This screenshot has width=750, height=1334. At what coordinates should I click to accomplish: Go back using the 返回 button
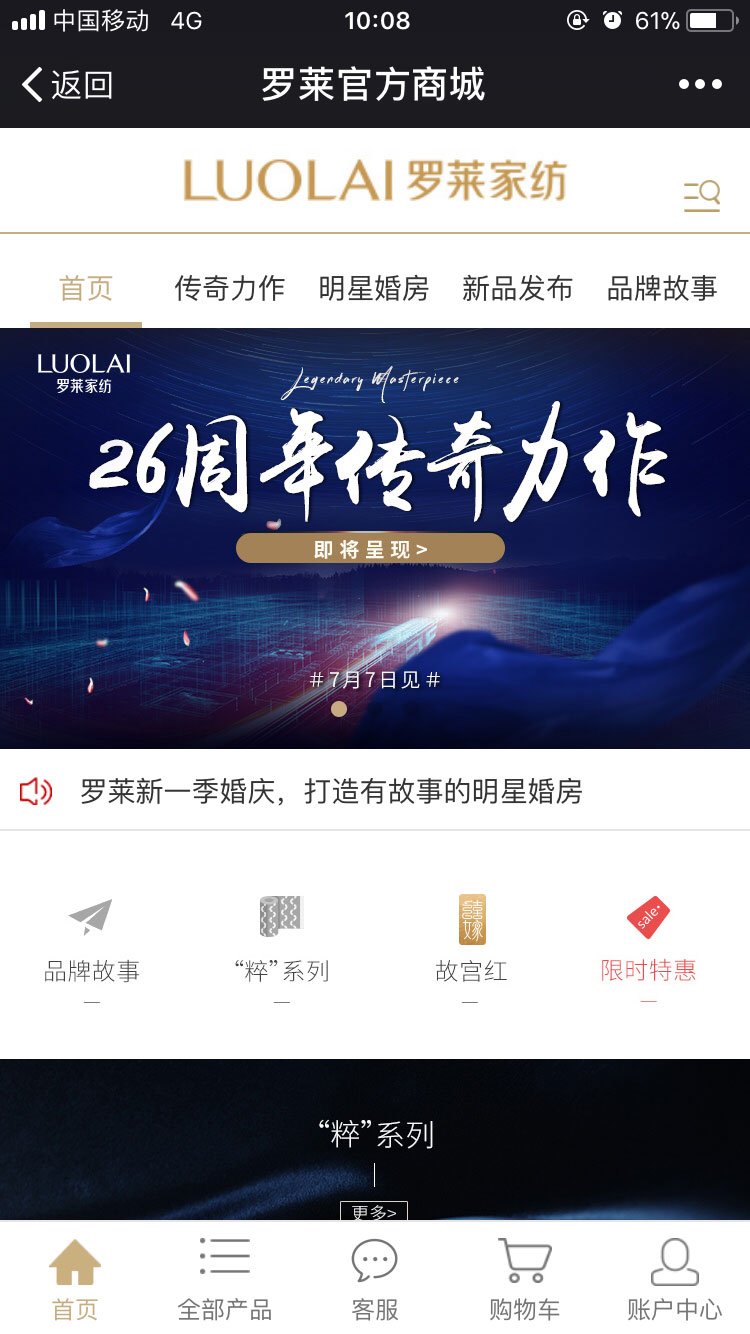(68, 85)
